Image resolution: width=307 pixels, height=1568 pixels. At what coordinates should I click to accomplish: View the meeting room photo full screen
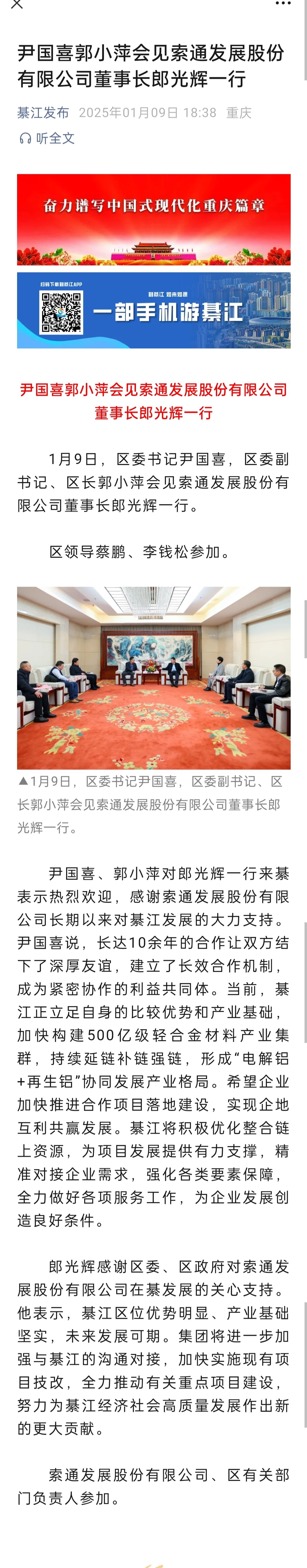153,678
